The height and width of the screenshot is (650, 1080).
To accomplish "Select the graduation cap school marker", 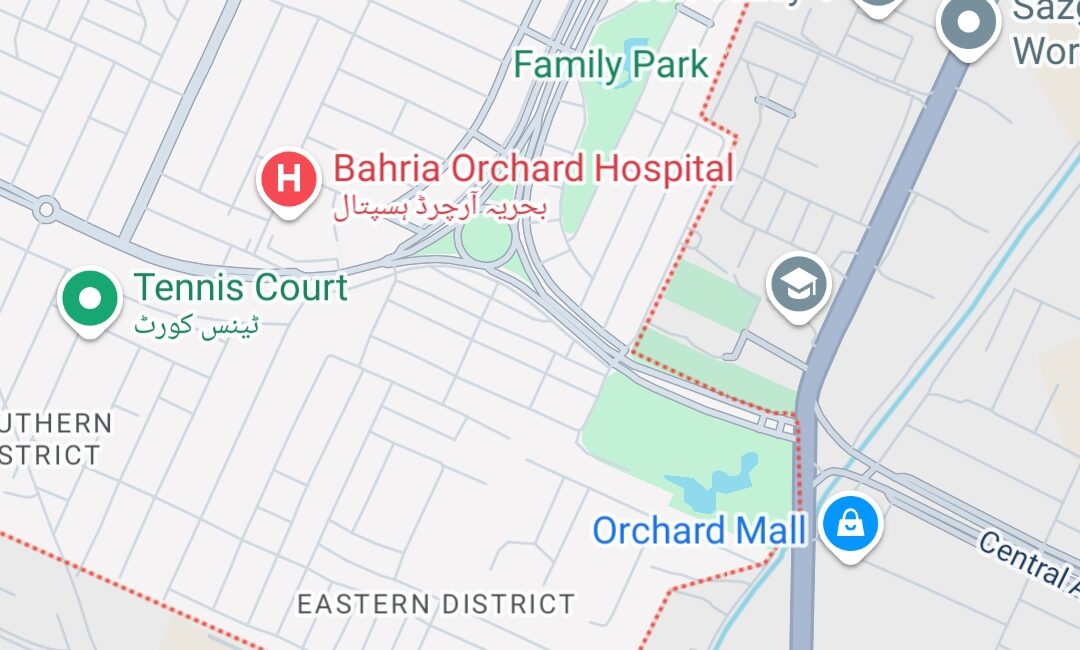I will 800,286.
